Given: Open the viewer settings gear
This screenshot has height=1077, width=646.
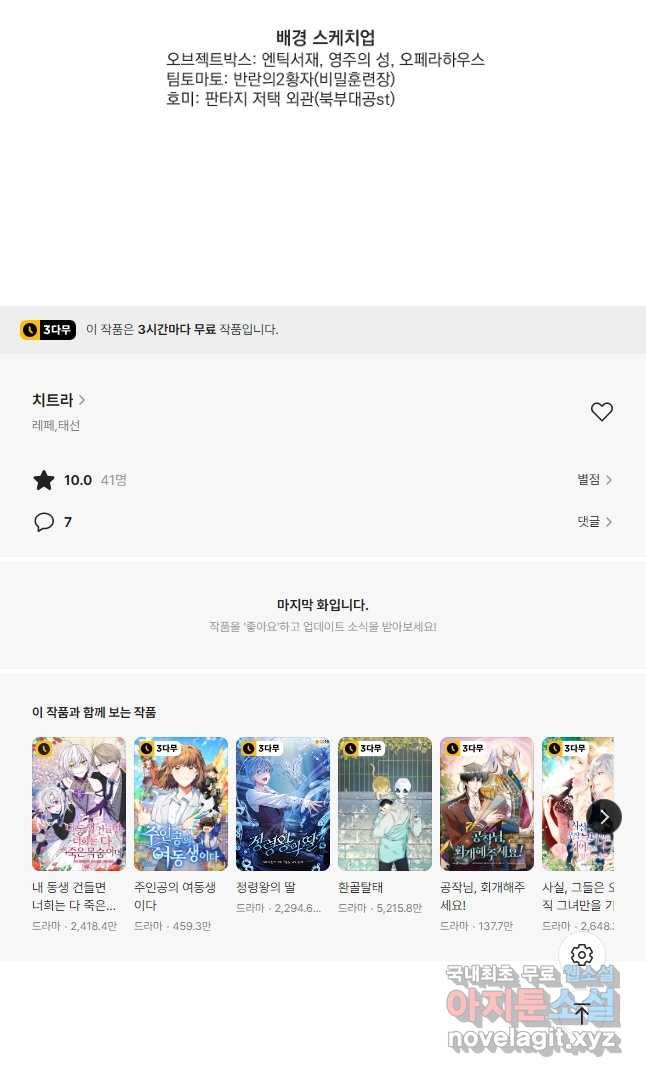Looking at the screenshot, I should [582, 955].
